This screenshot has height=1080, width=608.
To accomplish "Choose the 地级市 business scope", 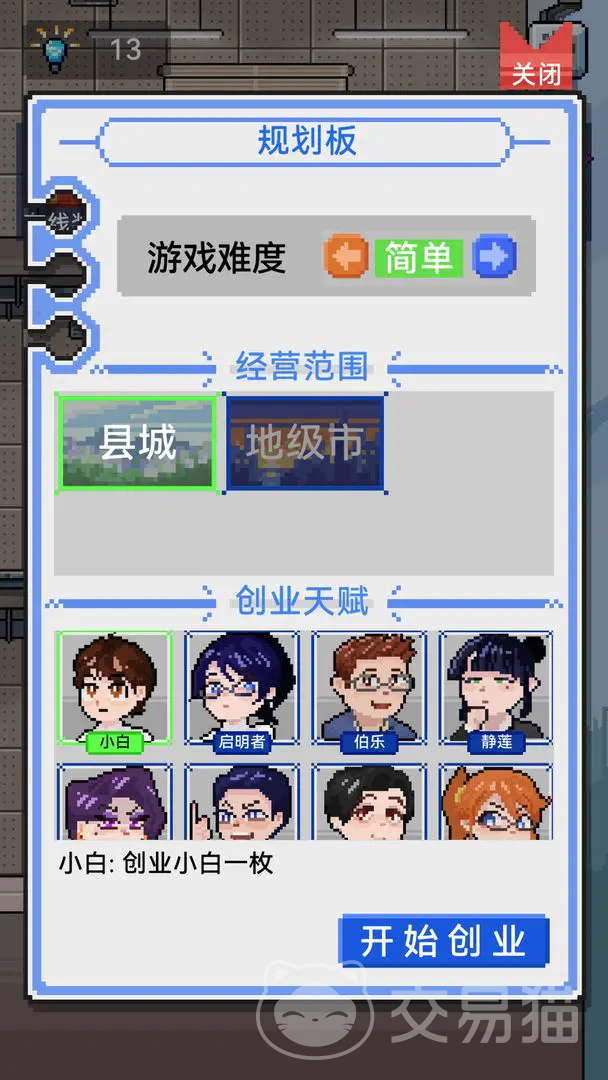I will pyautogui.click(x=305, y=443).
